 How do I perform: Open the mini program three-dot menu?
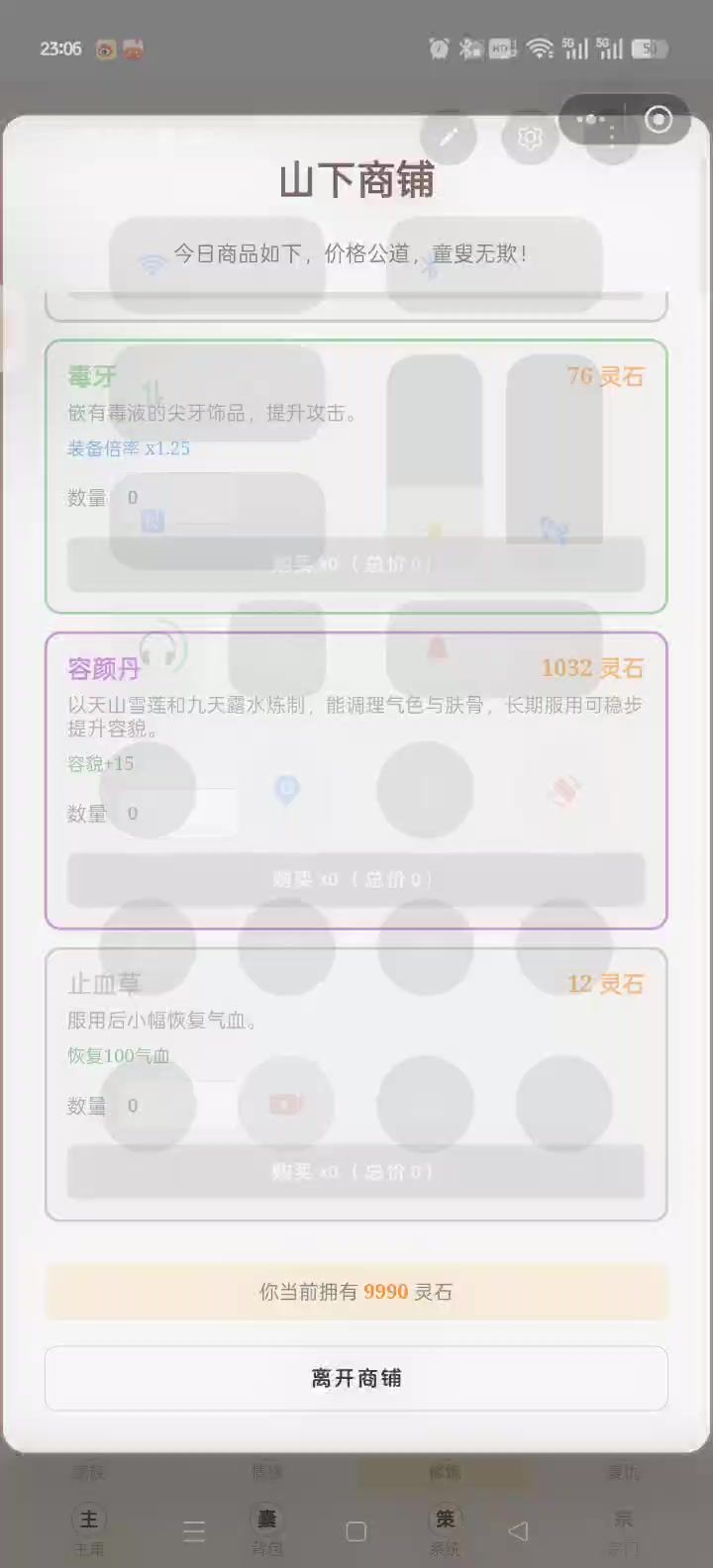point(592,120)
